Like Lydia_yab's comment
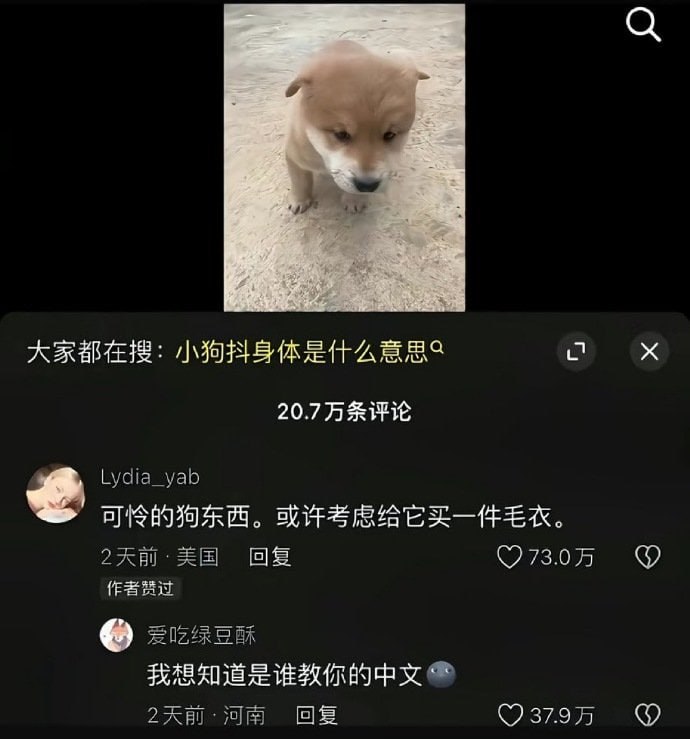The image size is (690, 739). 511,557
